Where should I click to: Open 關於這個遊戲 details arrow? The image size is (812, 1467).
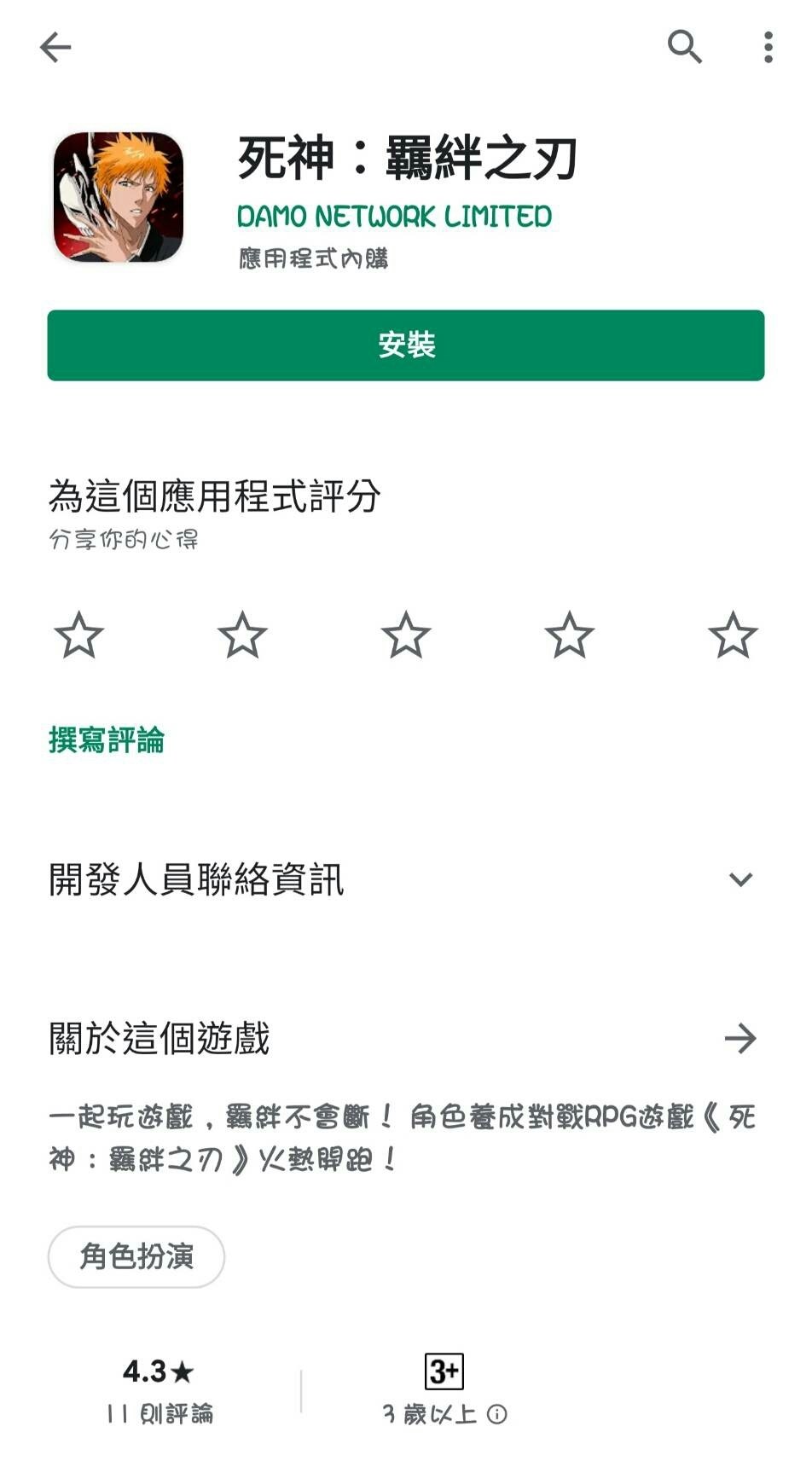pos(739,1038)
